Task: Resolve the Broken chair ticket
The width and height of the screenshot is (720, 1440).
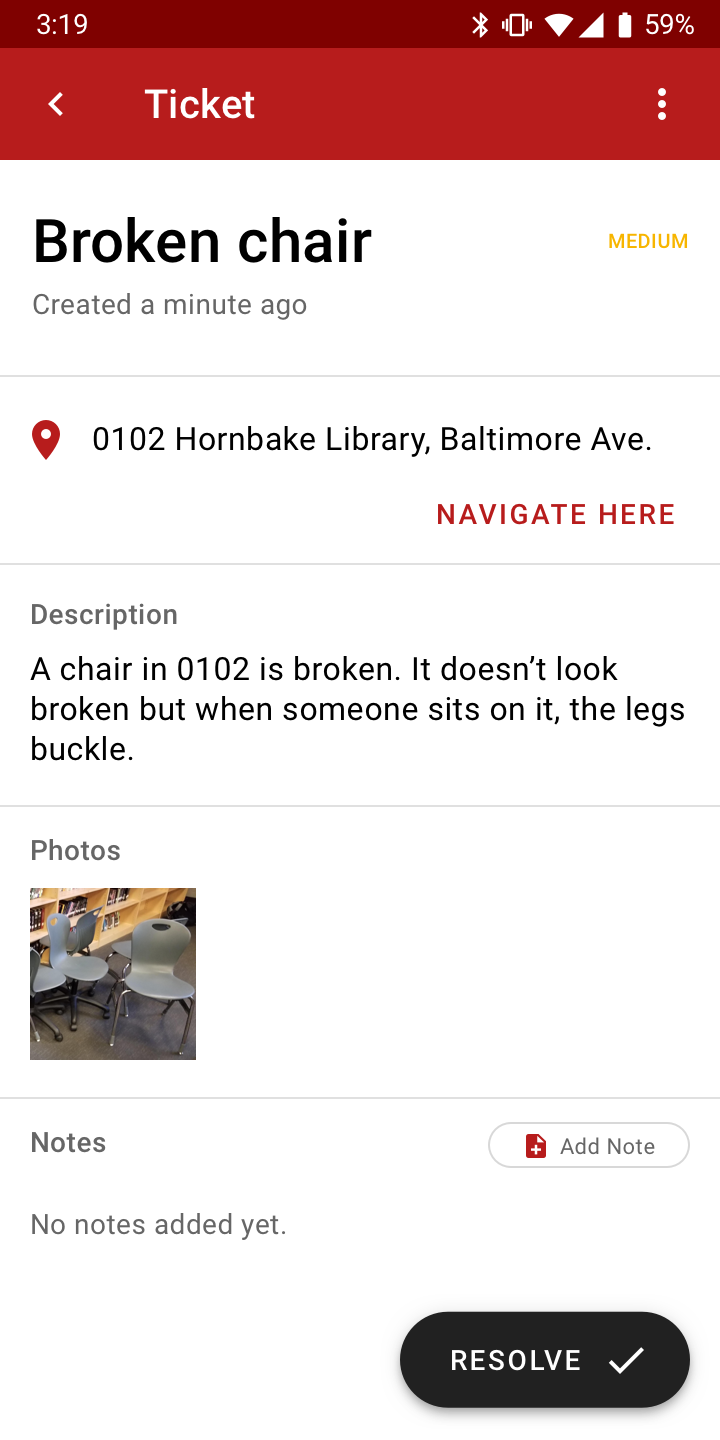Action: point(545,1360)
